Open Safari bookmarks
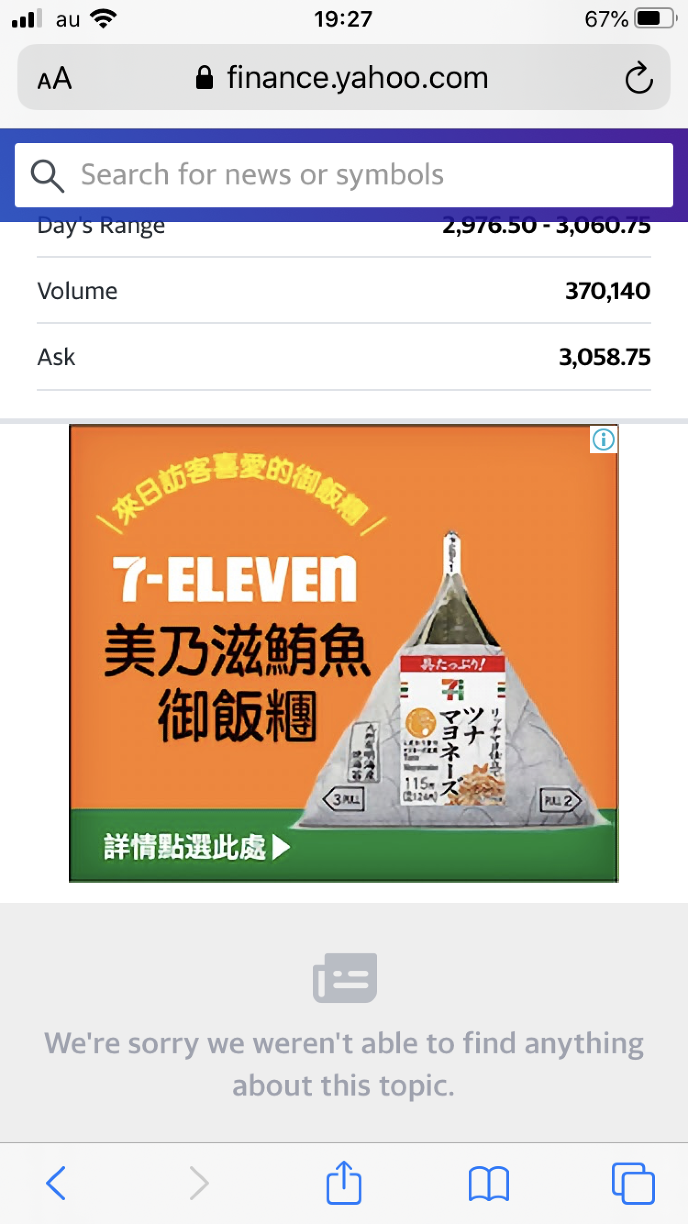This screenshot has width=688, height=1224. (x=489, y=1184)
